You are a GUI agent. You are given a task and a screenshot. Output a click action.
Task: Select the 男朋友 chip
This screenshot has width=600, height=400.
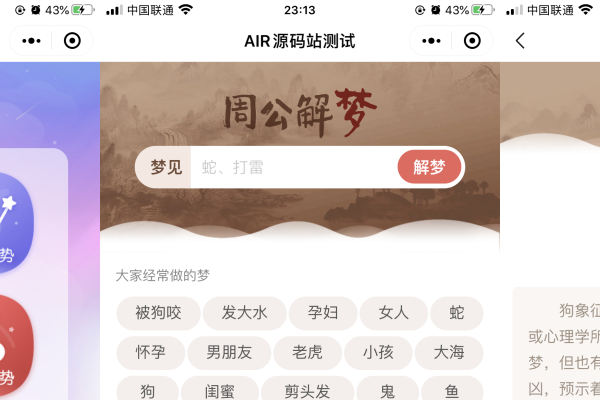230,353
